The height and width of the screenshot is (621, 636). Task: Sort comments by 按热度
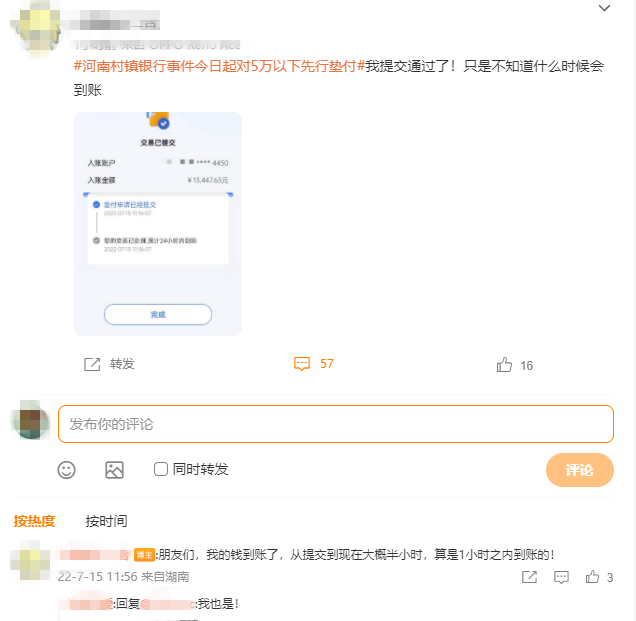(34, 521)
